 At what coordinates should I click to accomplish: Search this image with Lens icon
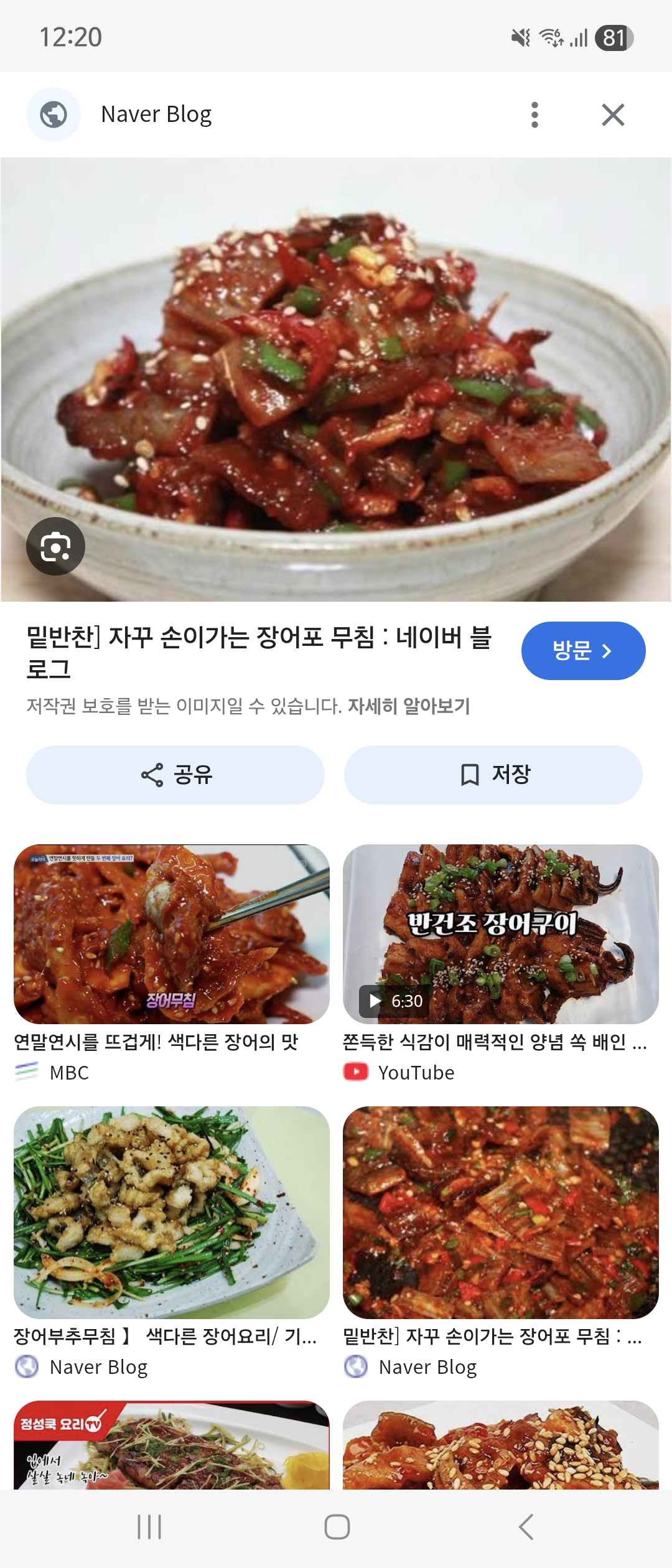[55, 546]
